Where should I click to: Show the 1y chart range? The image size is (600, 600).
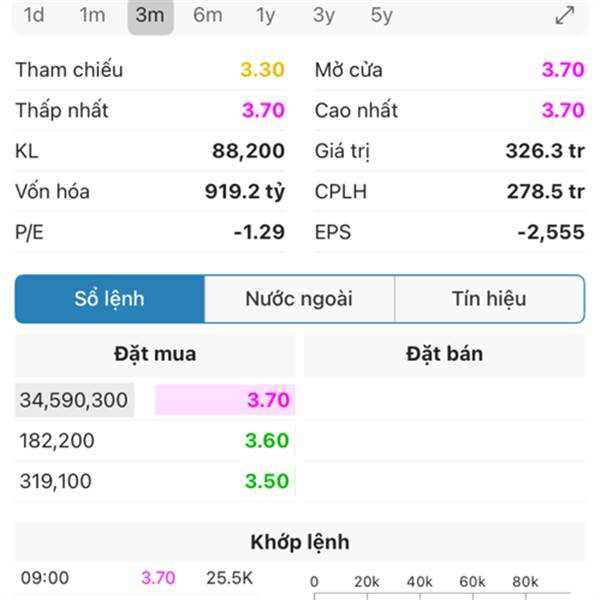coord(266,16)
